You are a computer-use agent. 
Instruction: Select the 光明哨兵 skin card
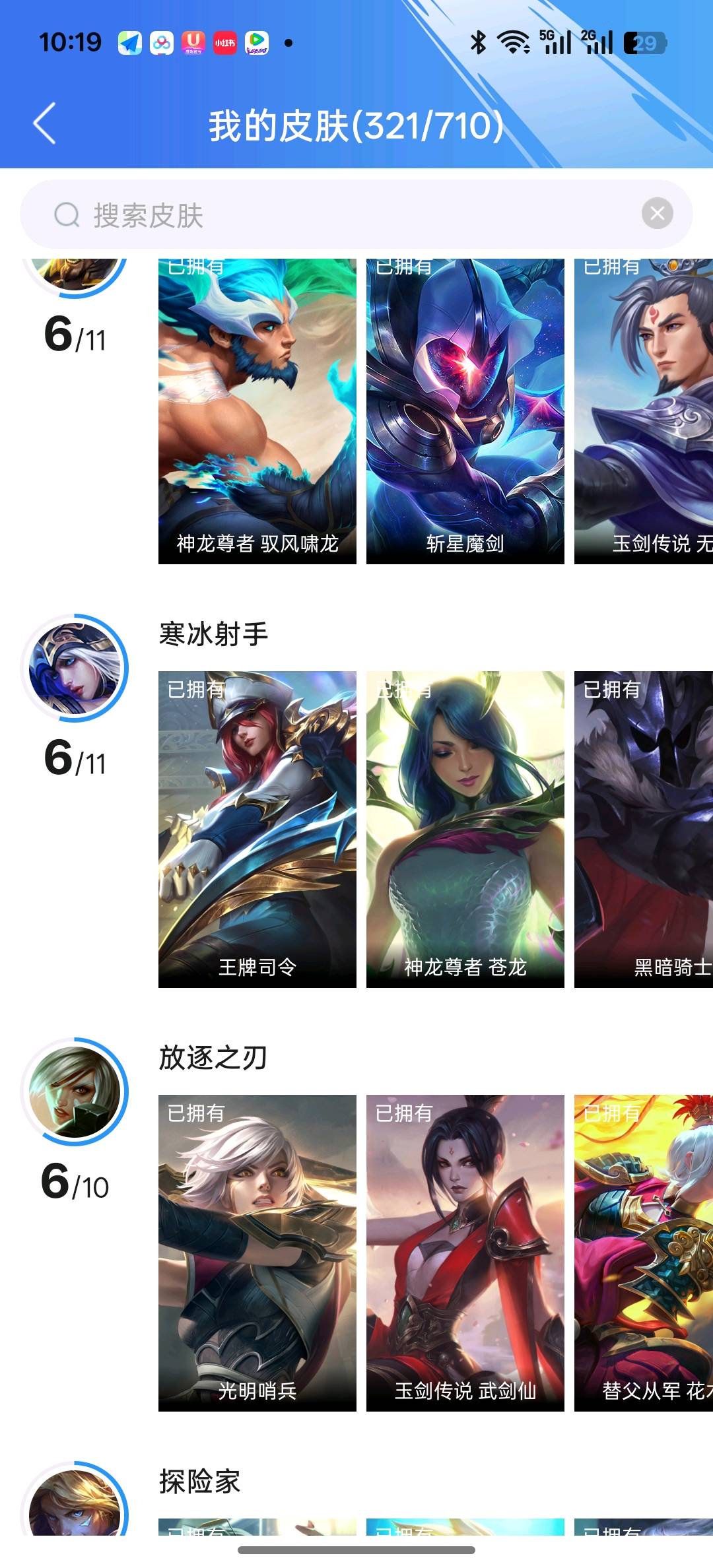coord(257,1253)
